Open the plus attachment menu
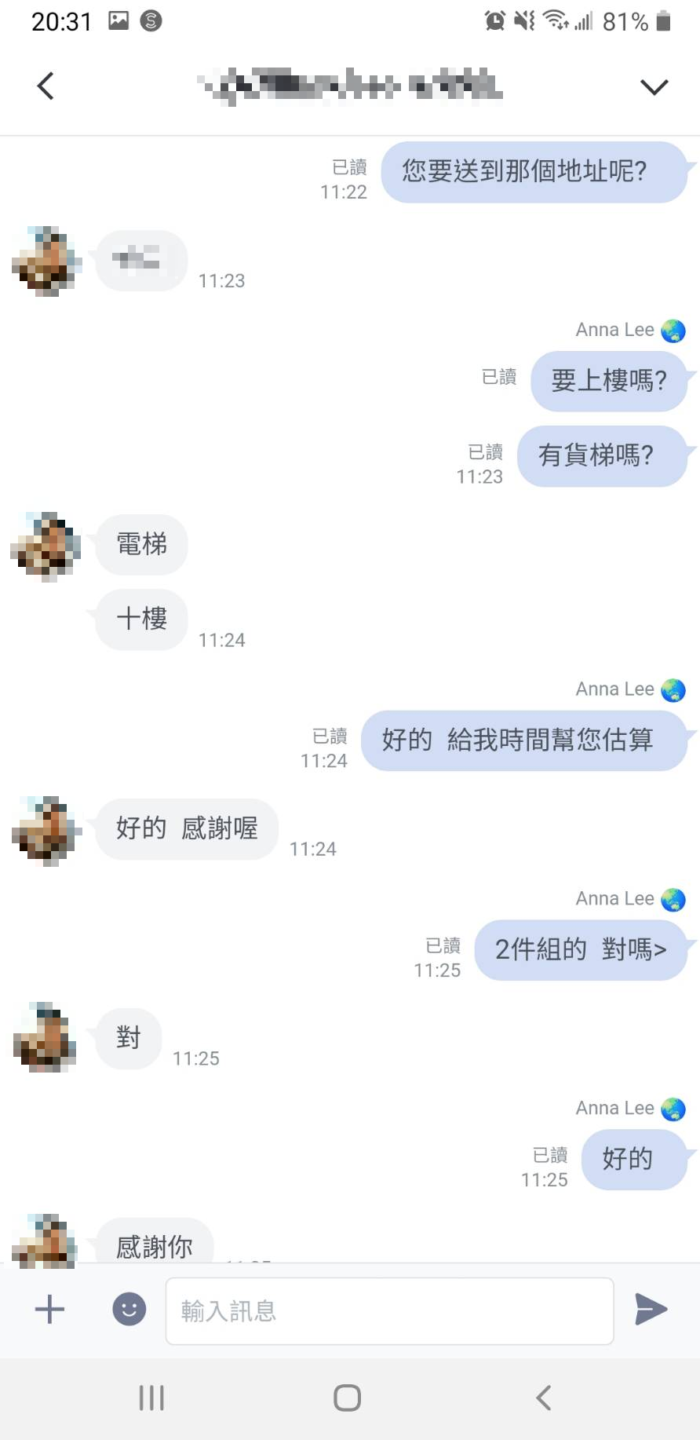The width and height of the screenshot is (700, 1440). tap(49, 1309)
